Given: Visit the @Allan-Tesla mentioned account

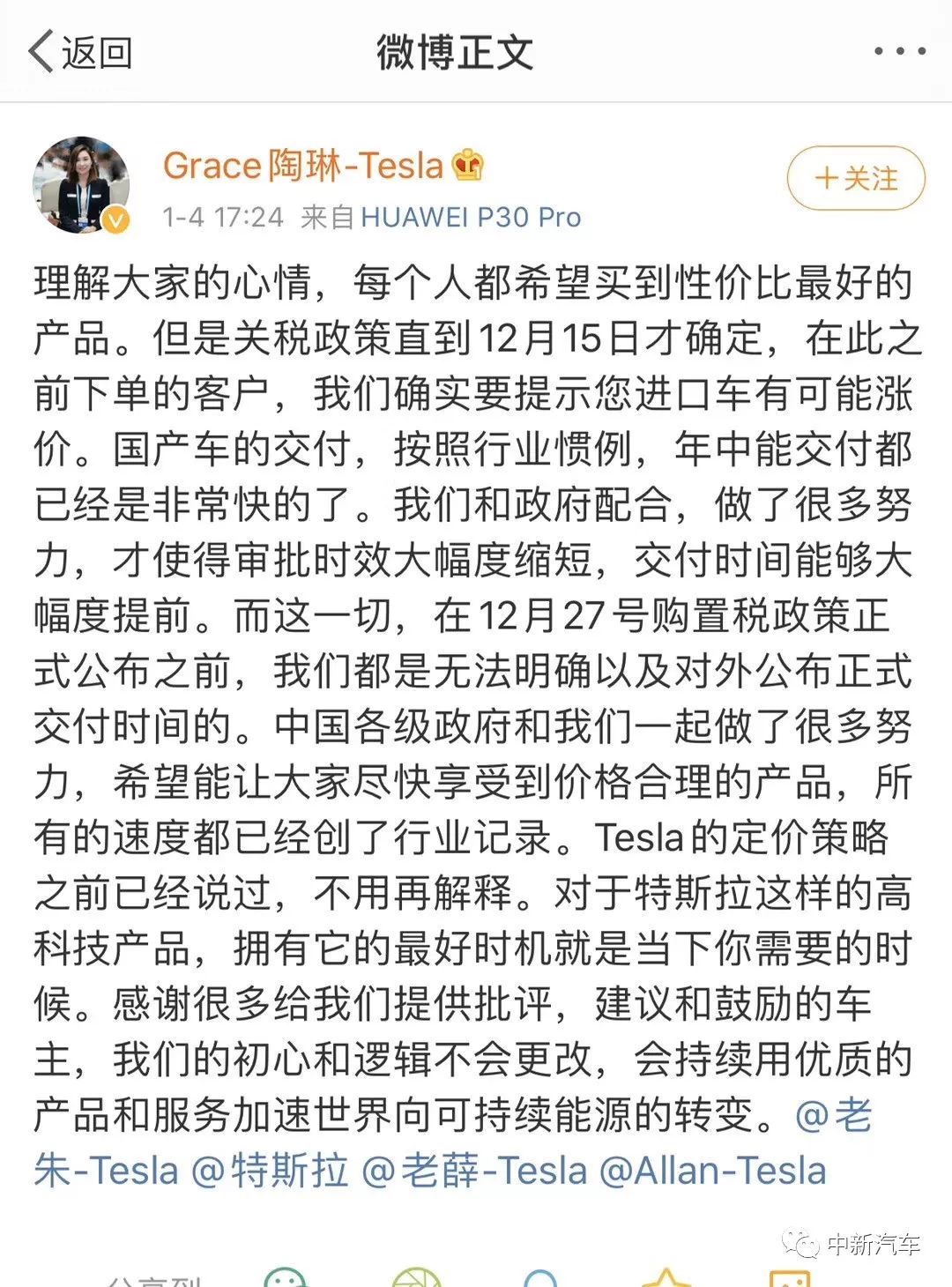Looking at the screenshot, I should pos(712,1171).
